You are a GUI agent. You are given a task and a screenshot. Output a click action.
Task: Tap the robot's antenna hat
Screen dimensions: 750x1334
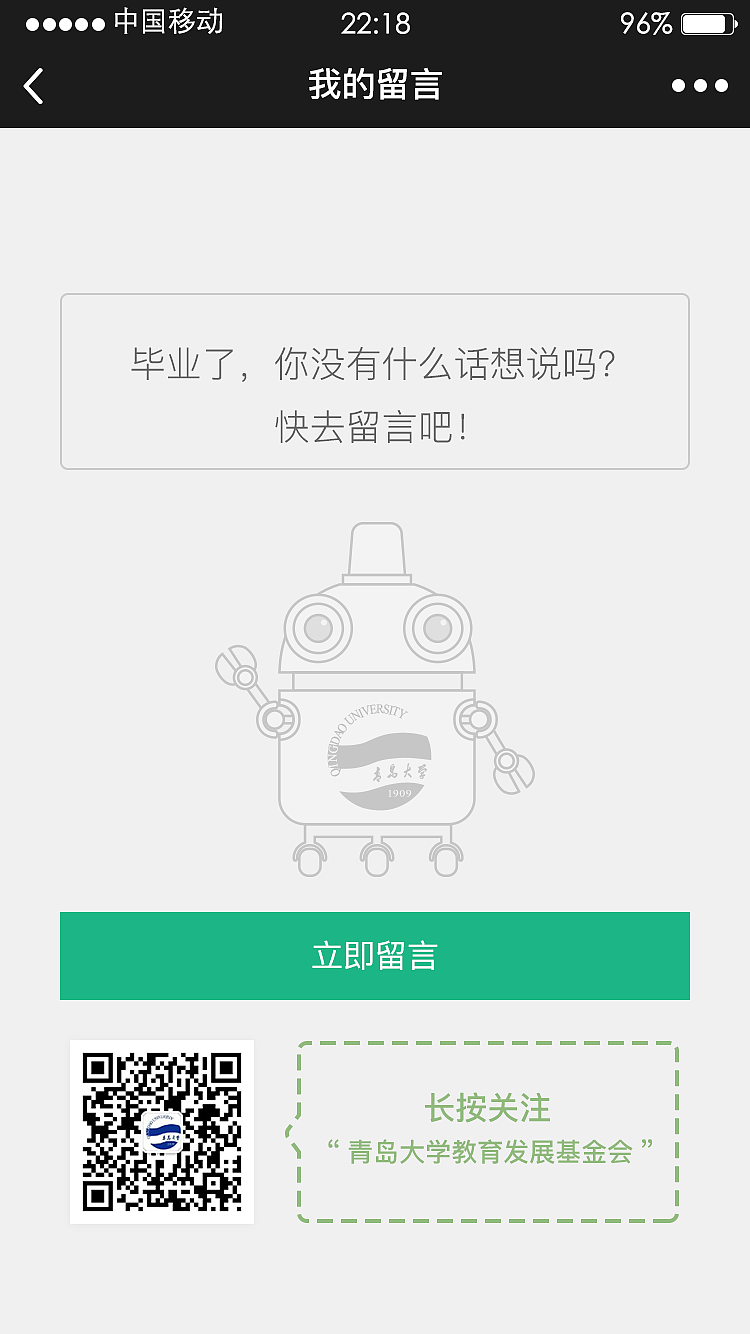click(375, 550)
